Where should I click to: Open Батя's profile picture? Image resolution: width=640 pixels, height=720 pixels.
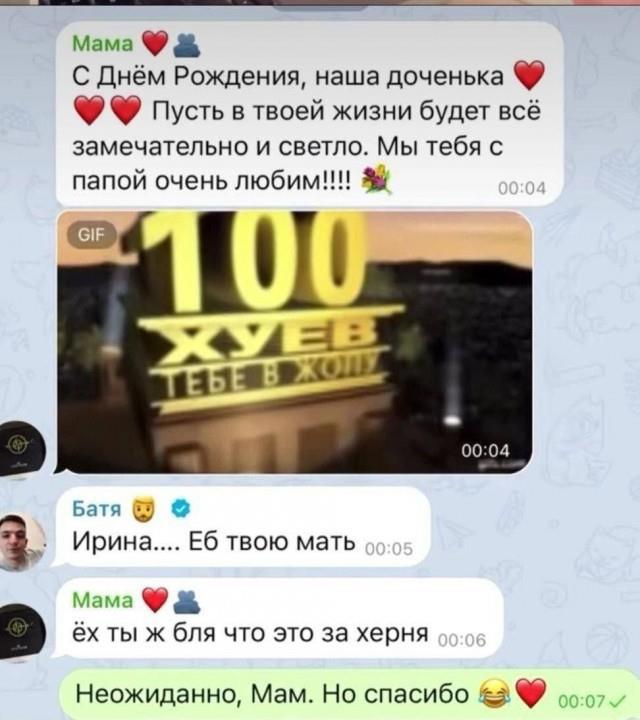tap(22, 541)
